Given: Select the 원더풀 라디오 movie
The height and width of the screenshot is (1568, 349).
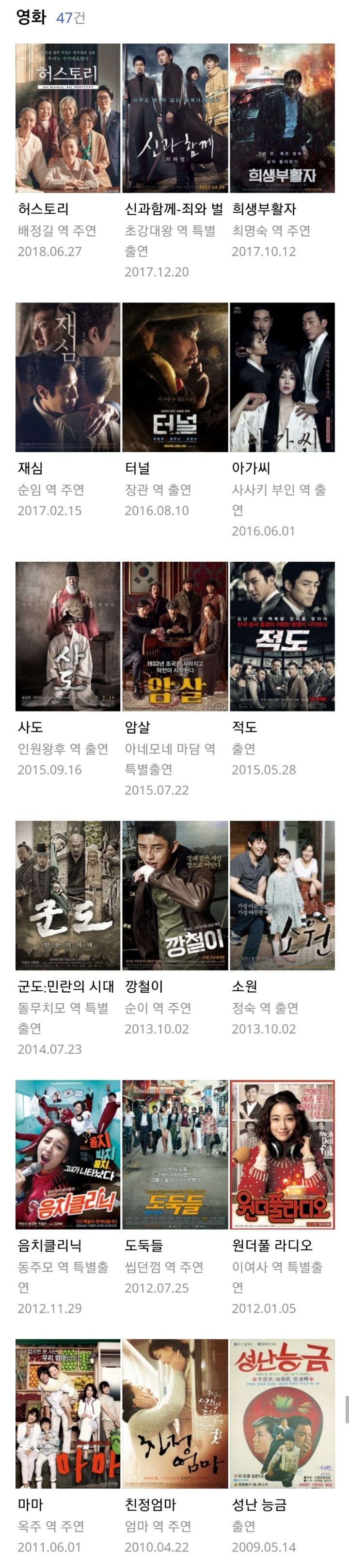Looking at the screenshot, I should pos(282,1155).
